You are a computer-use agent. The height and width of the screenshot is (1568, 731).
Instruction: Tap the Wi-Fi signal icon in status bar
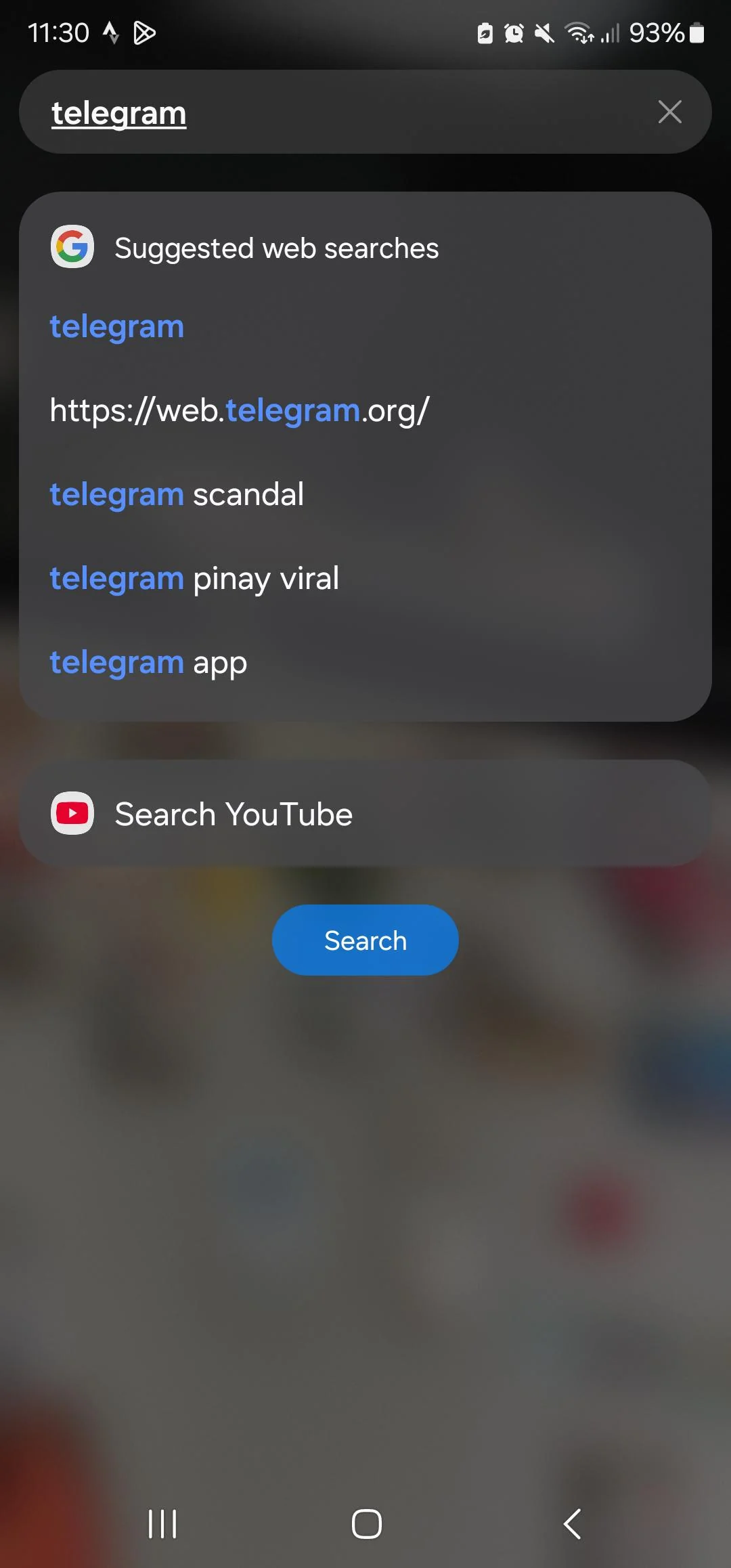click(x=579, y=32)
